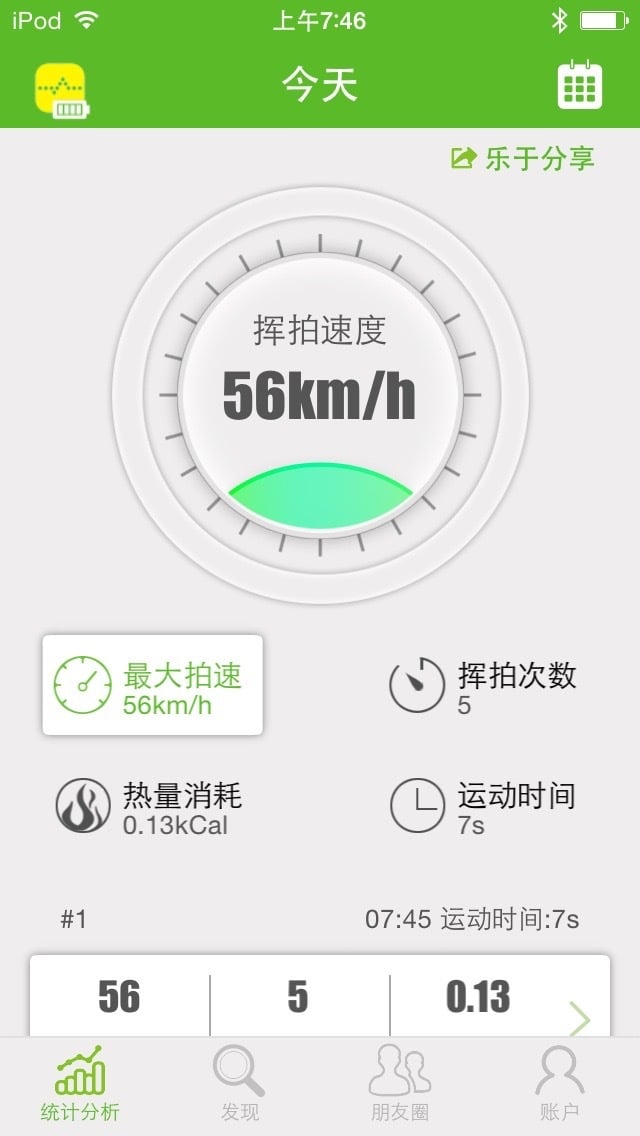This screenshot has height=1136, width=640.
Task: Go to the 朋友圈 tab
Action: point(400,1085)
